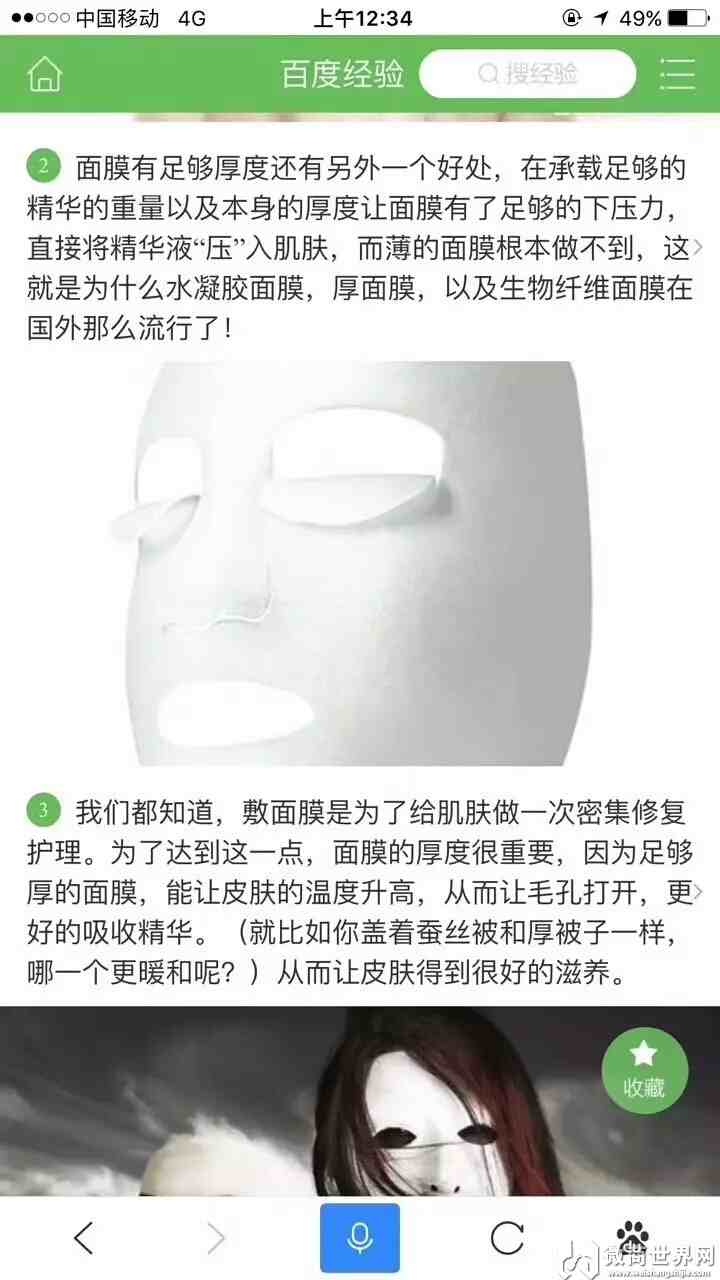The image size is (720, 1280).
Task: Expand step 2 using its right chevron
Action: click(698, 246)
